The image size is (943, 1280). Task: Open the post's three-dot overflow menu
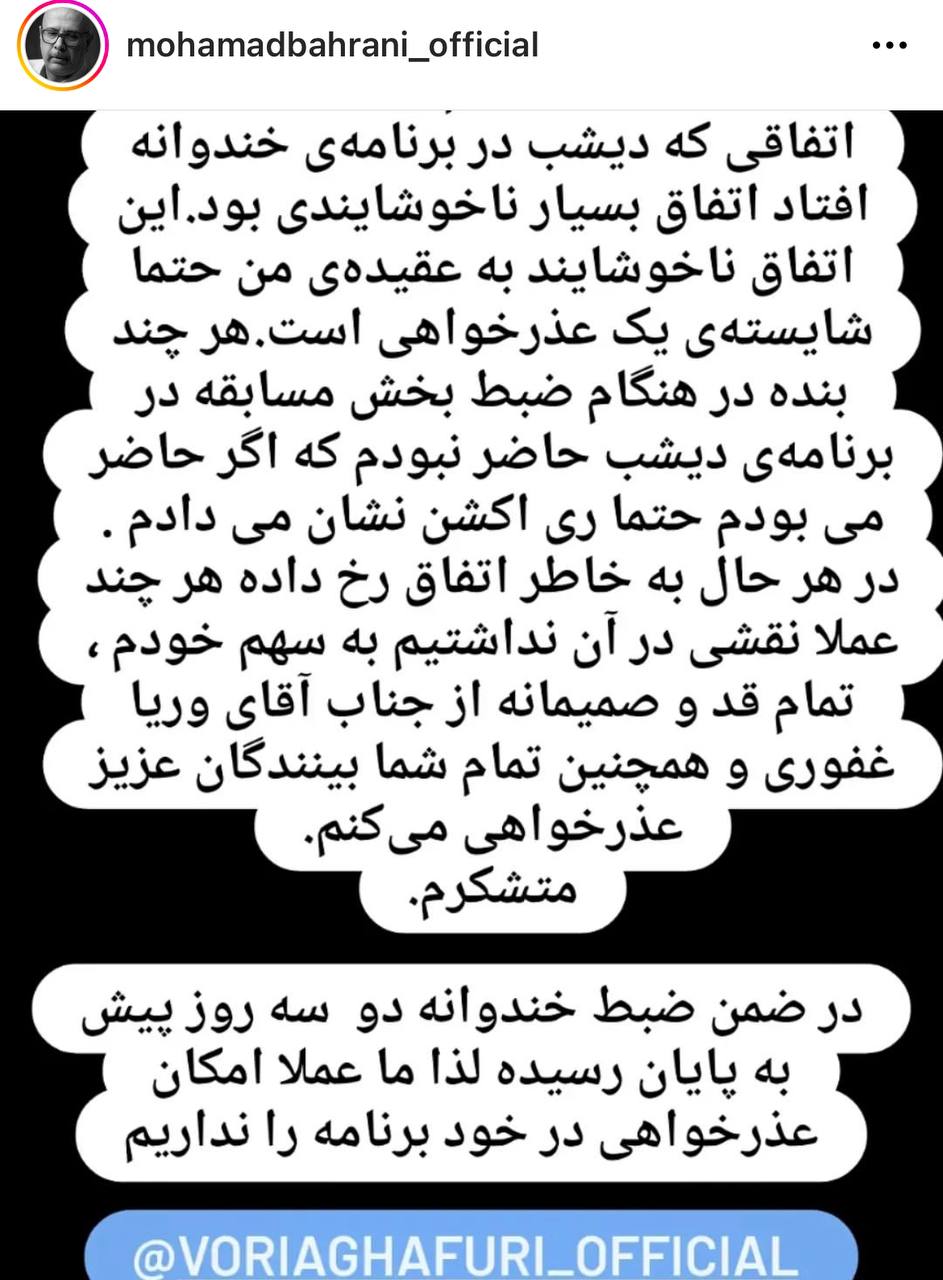pos(889,46)
